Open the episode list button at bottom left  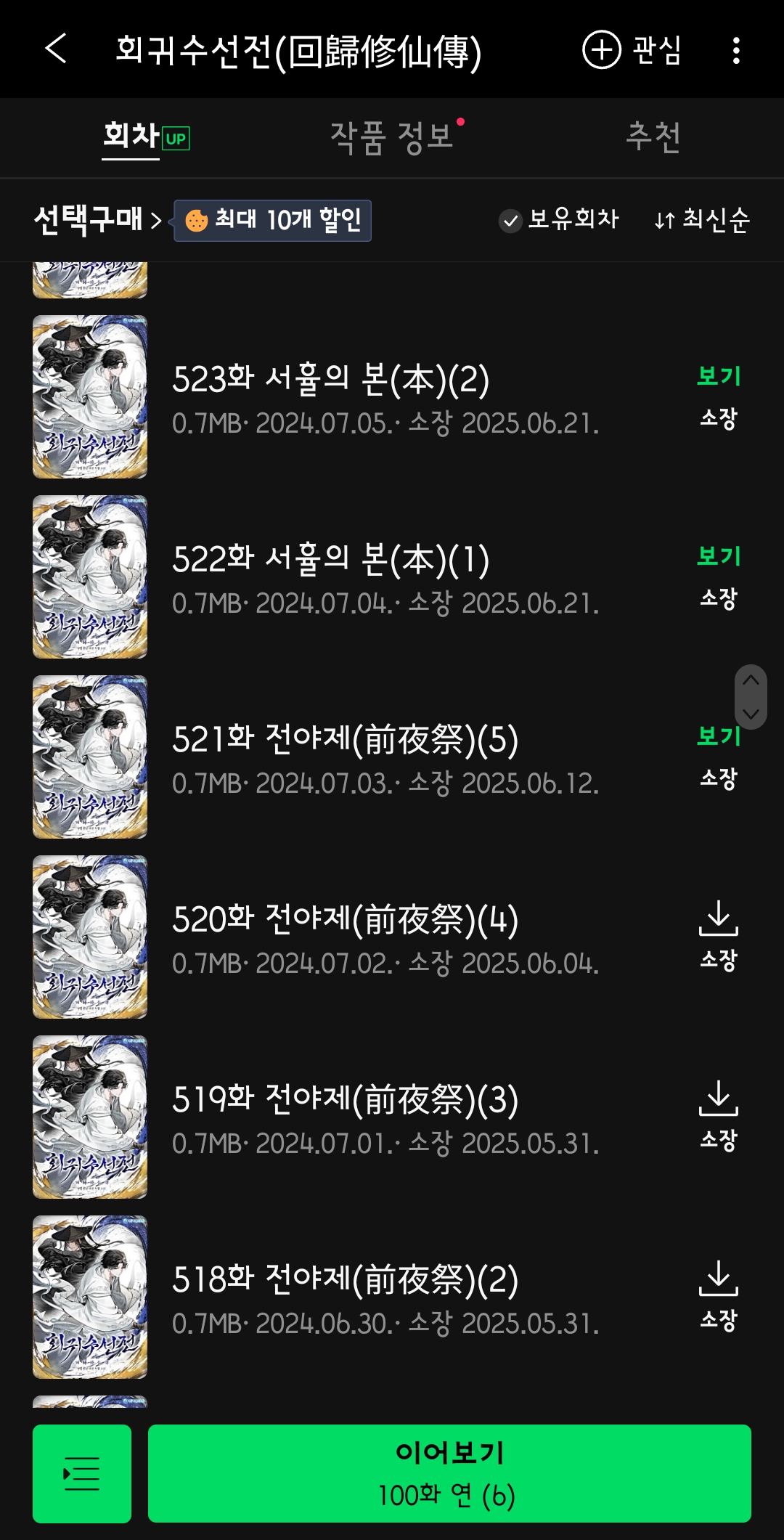[x=82, y=1473]
